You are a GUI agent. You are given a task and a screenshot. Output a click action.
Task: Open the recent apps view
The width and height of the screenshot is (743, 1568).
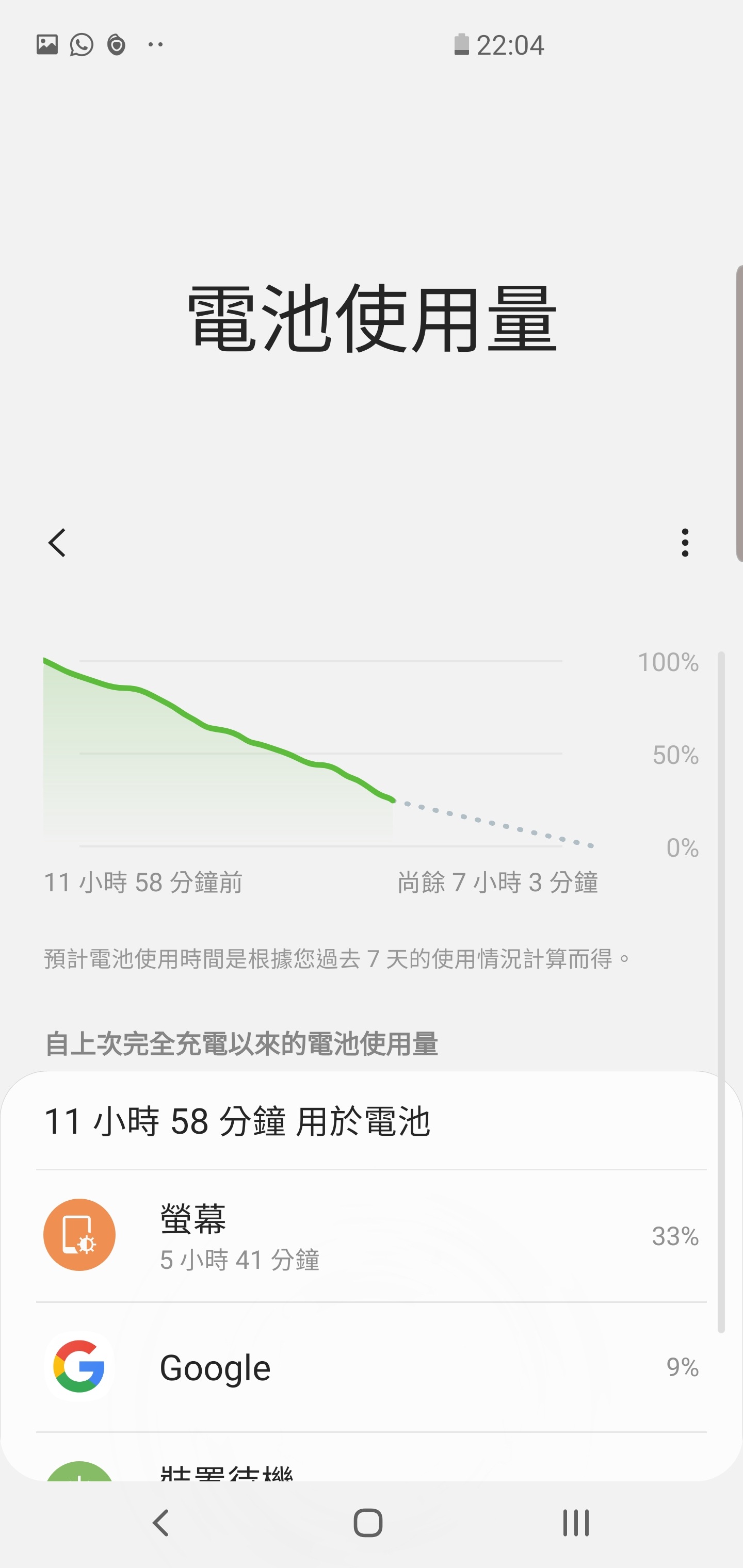(x=575, y=1523)
